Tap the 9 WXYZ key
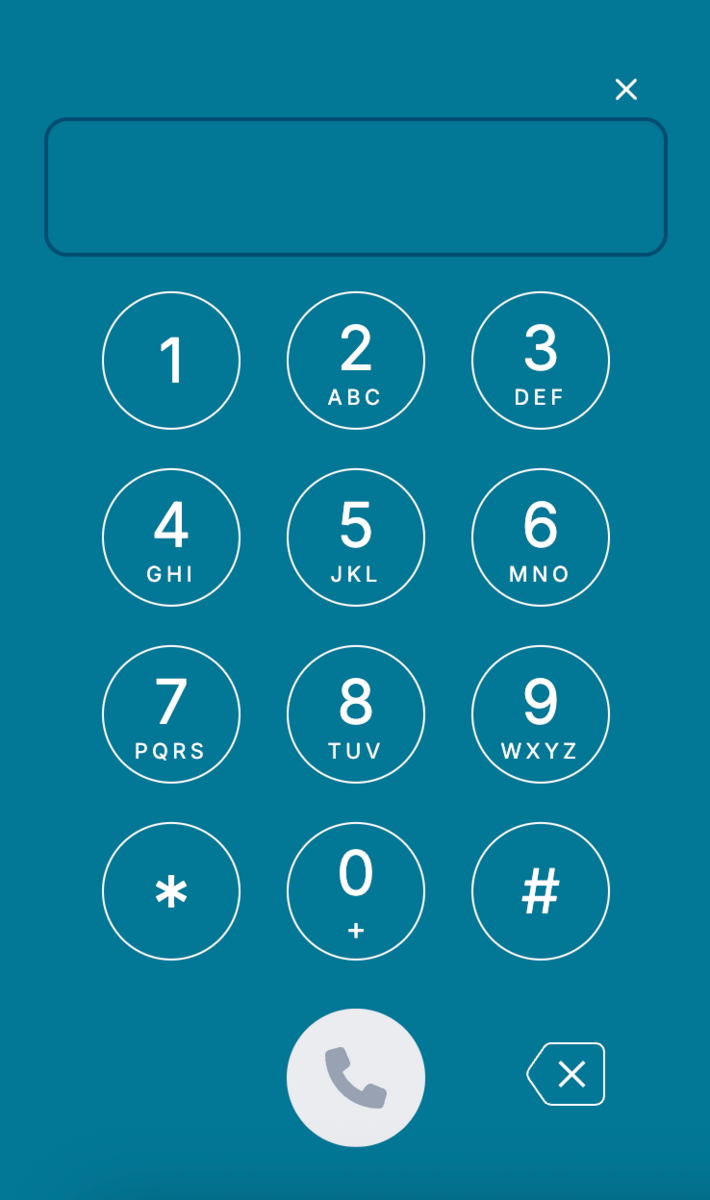 pos(540,714)
